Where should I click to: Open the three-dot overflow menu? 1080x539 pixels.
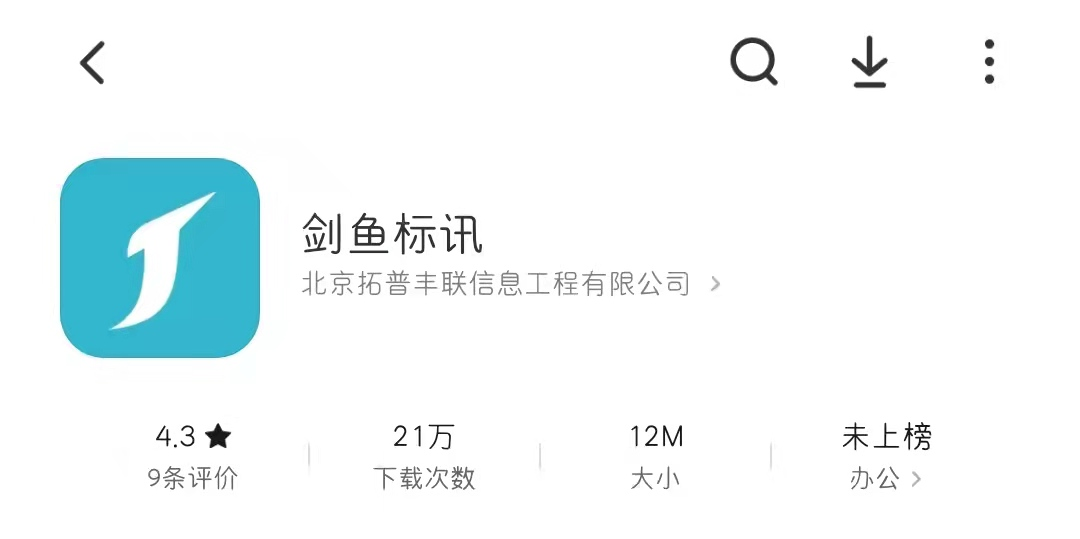[989, 63]
